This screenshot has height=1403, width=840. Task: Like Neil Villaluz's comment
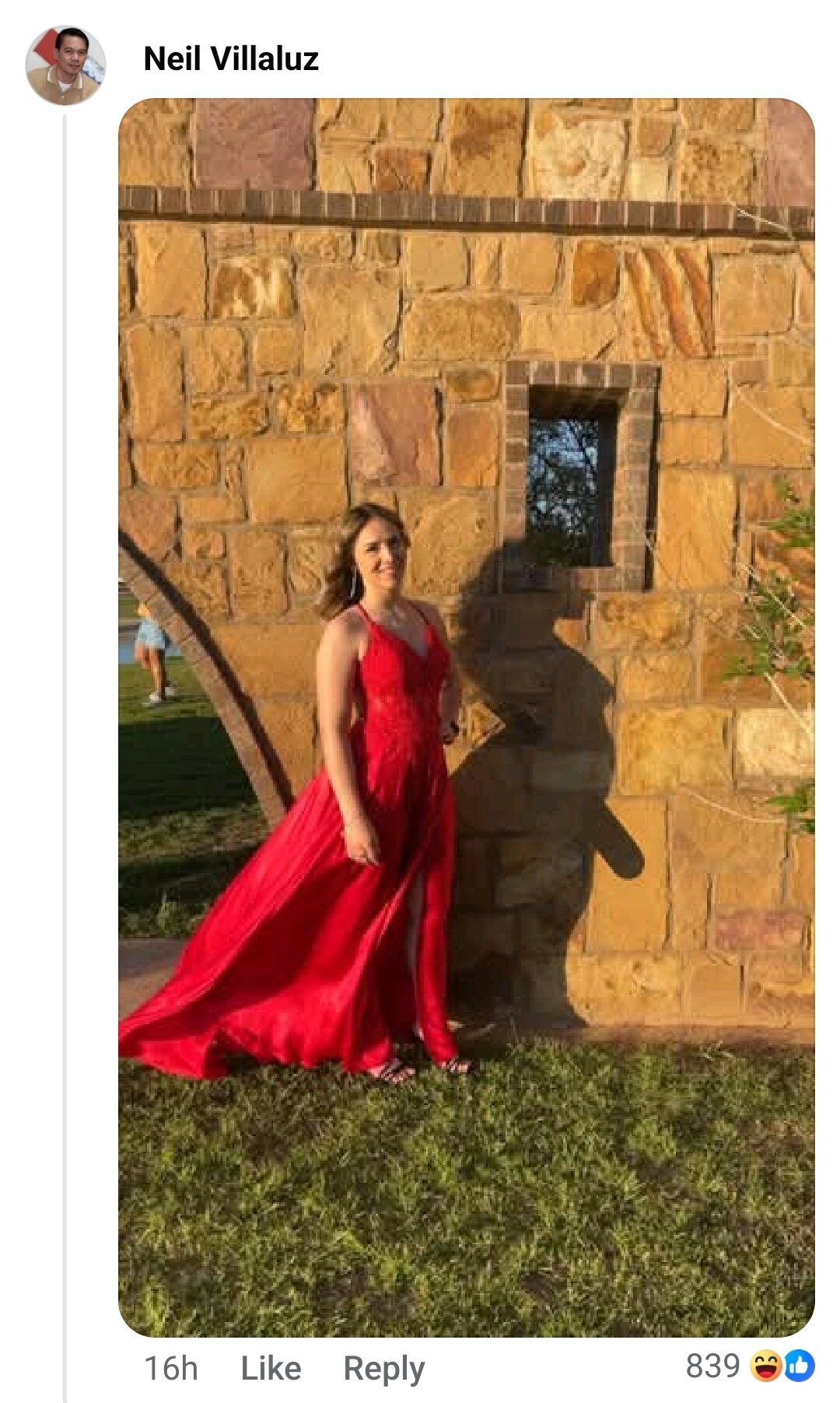(x=271, y=1368)
